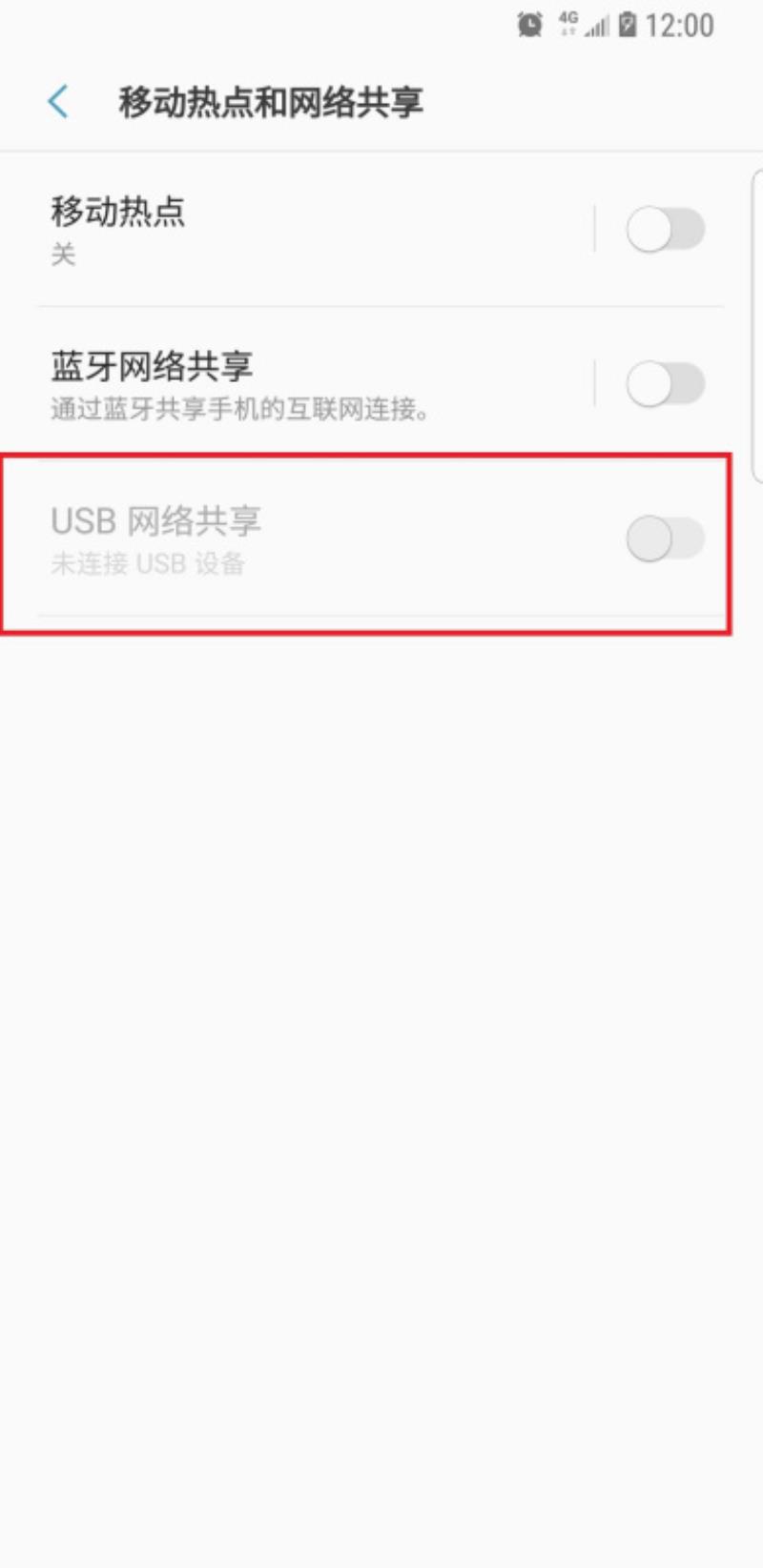This screenshot has width=763, height=1568.
Task: Go back from 移动热点和网络共享
Action: point(59,101)
